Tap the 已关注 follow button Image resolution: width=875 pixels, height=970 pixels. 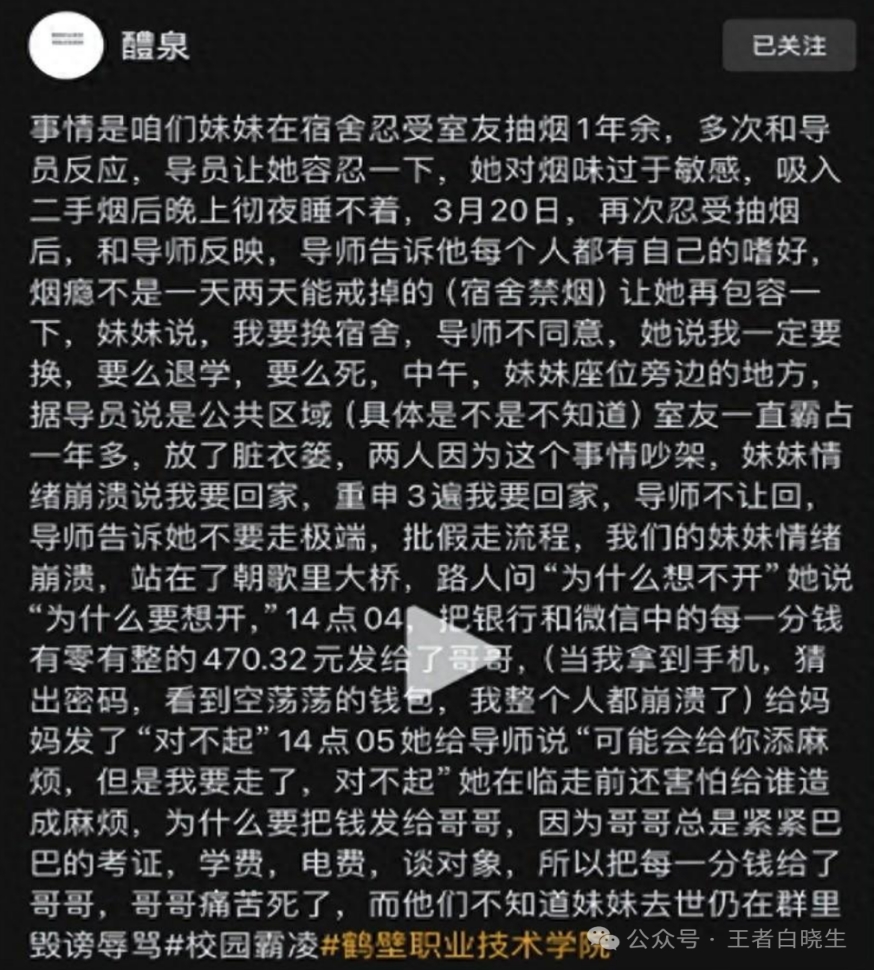789,45
